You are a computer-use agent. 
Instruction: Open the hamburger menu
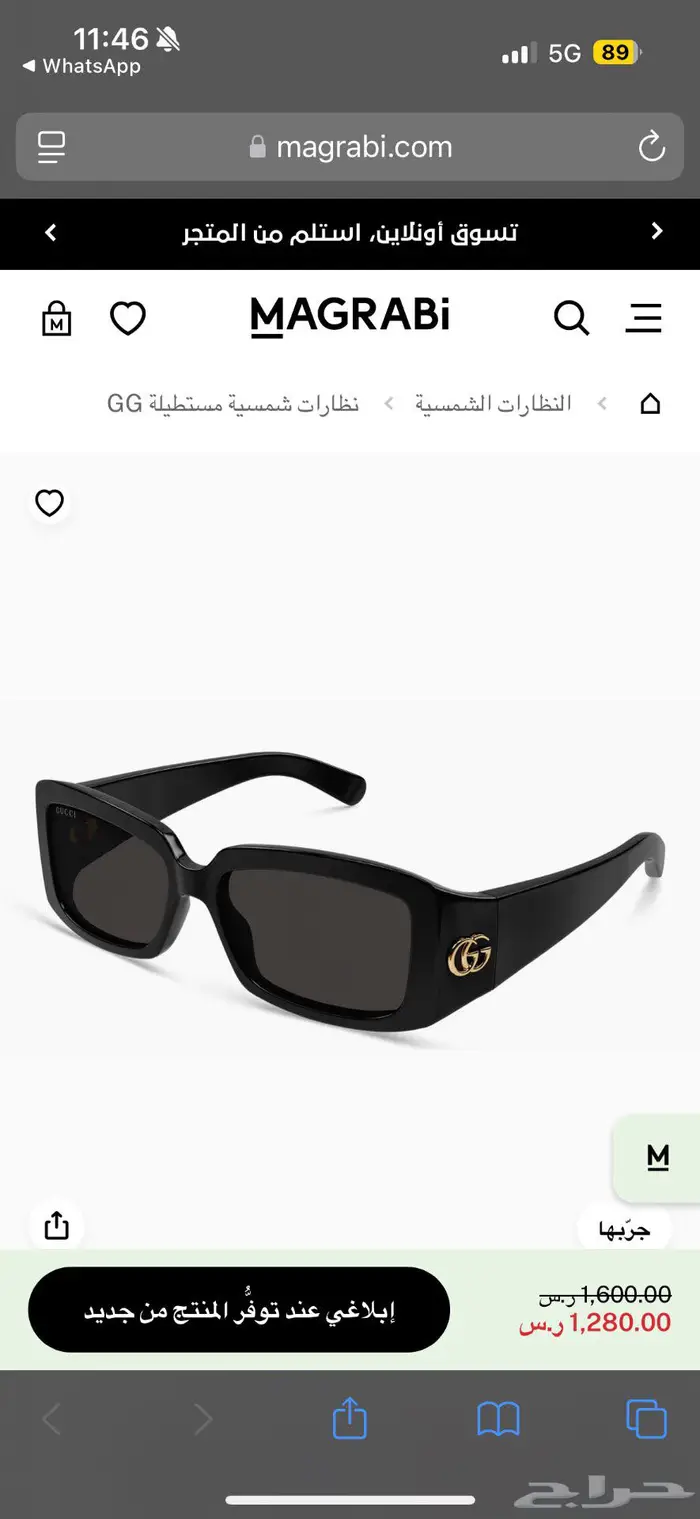tap(643, 318)
